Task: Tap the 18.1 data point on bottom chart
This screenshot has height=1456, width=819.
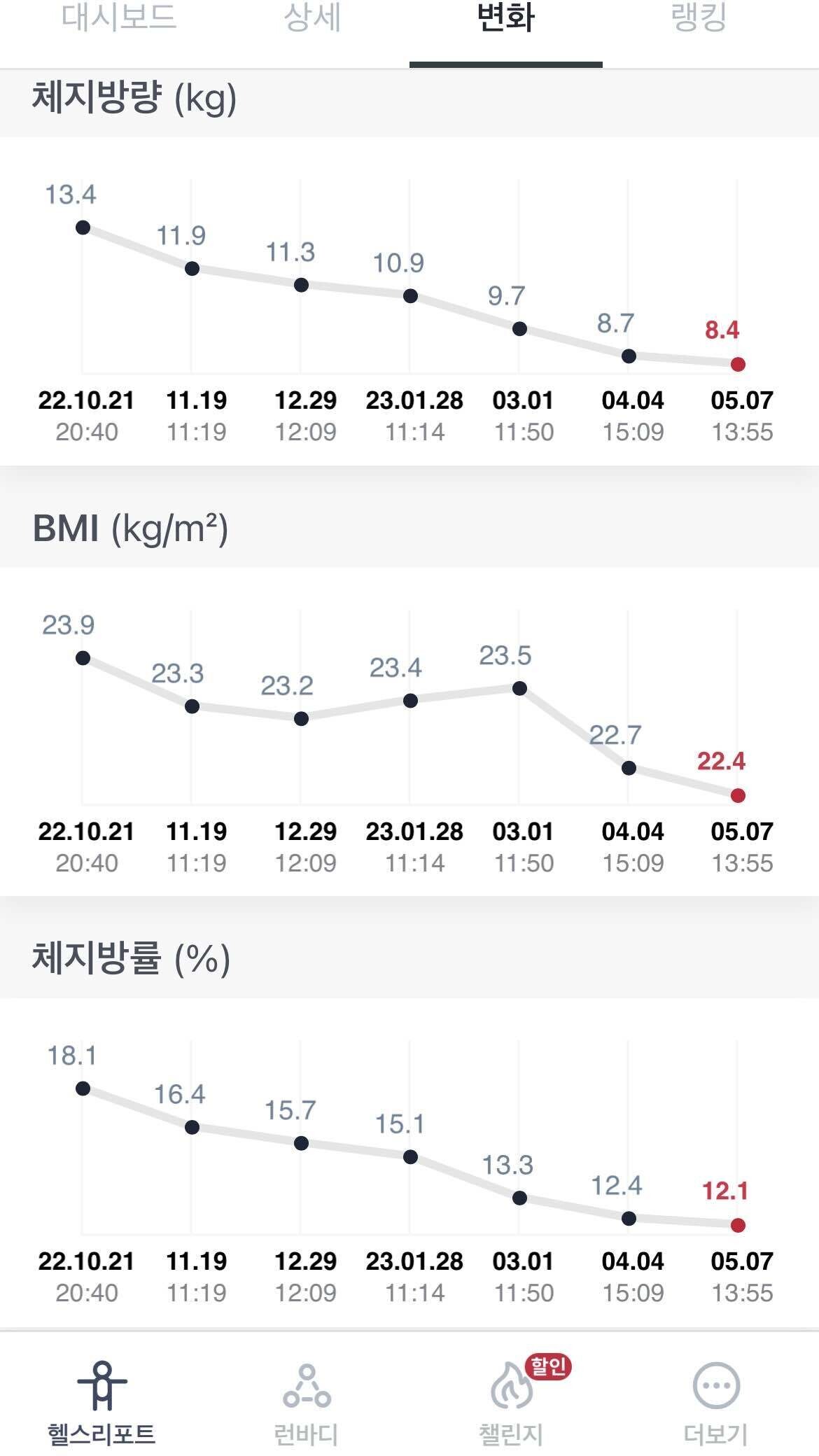Action: [83, 1087]
